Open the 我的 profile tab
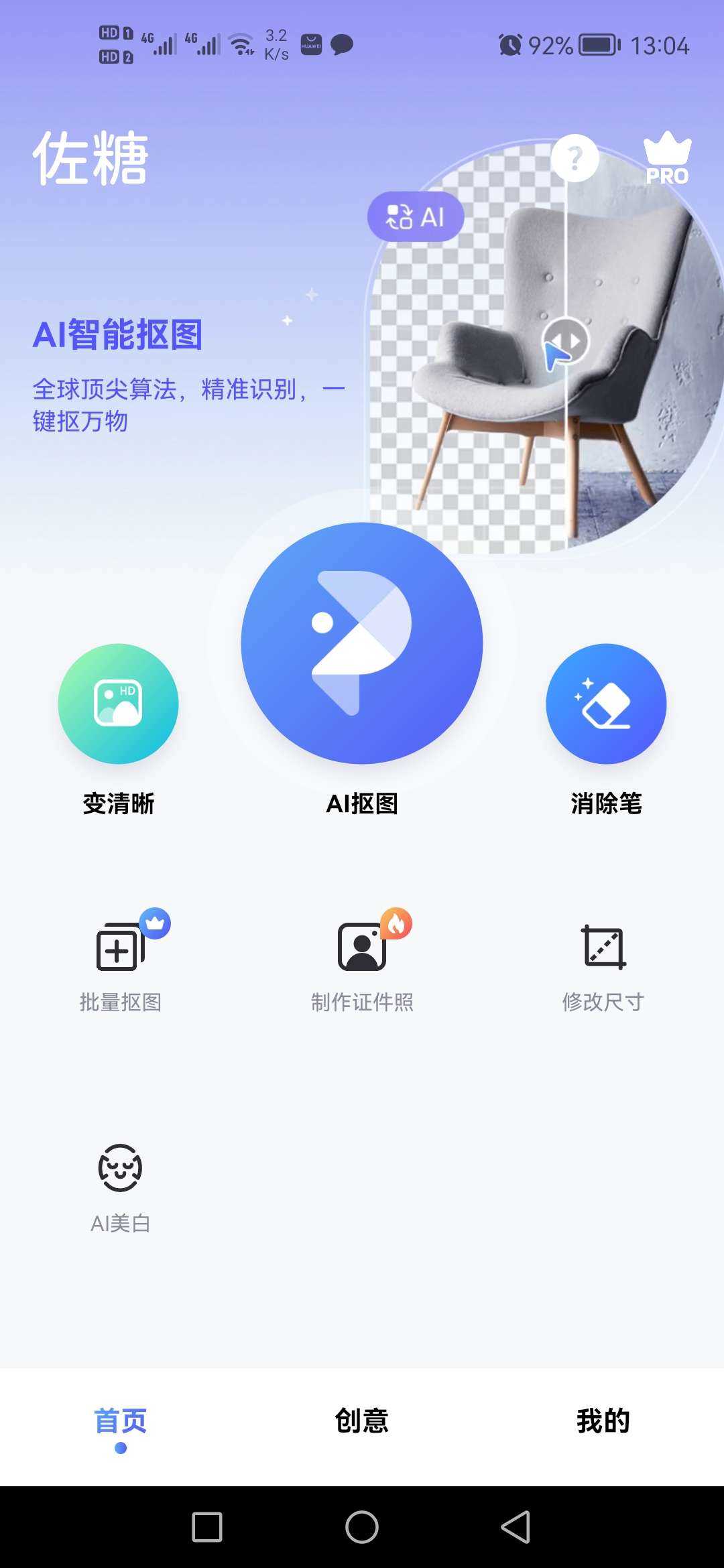 tap(602, 1419)
